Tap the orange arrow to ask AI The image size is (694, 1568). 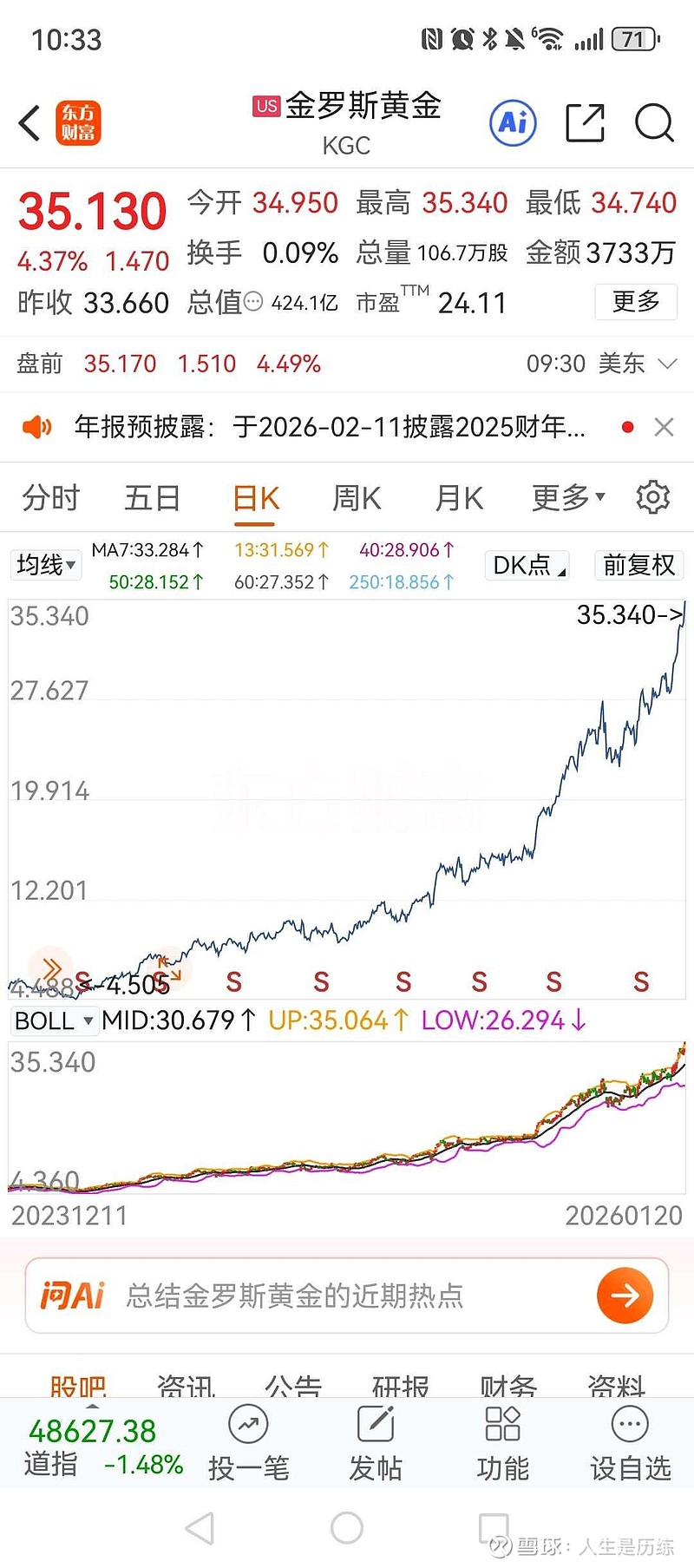(624, 1295)
